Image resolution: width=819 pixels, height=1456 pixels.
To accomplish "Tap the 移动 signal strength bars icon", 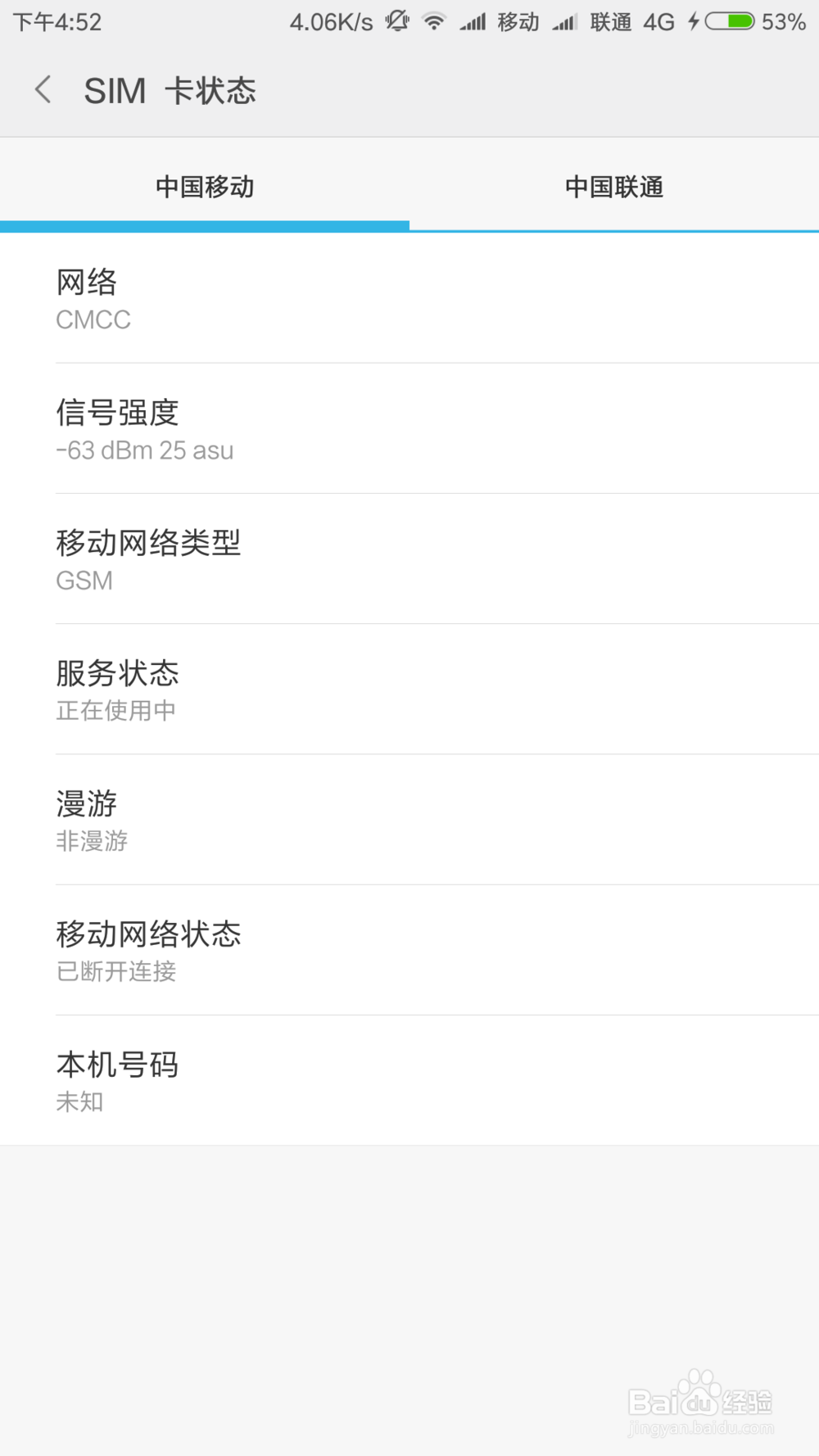I will pyautogui.click(x=475, y=20).
